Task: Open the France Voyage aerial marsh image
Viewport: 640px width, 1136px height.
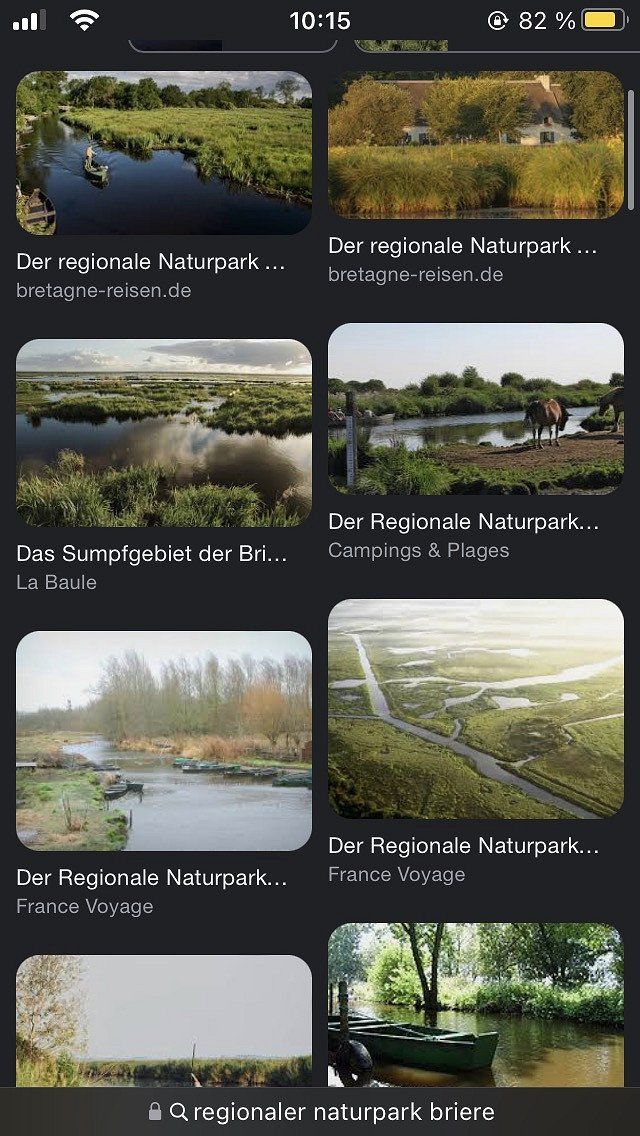Action: 476,709
